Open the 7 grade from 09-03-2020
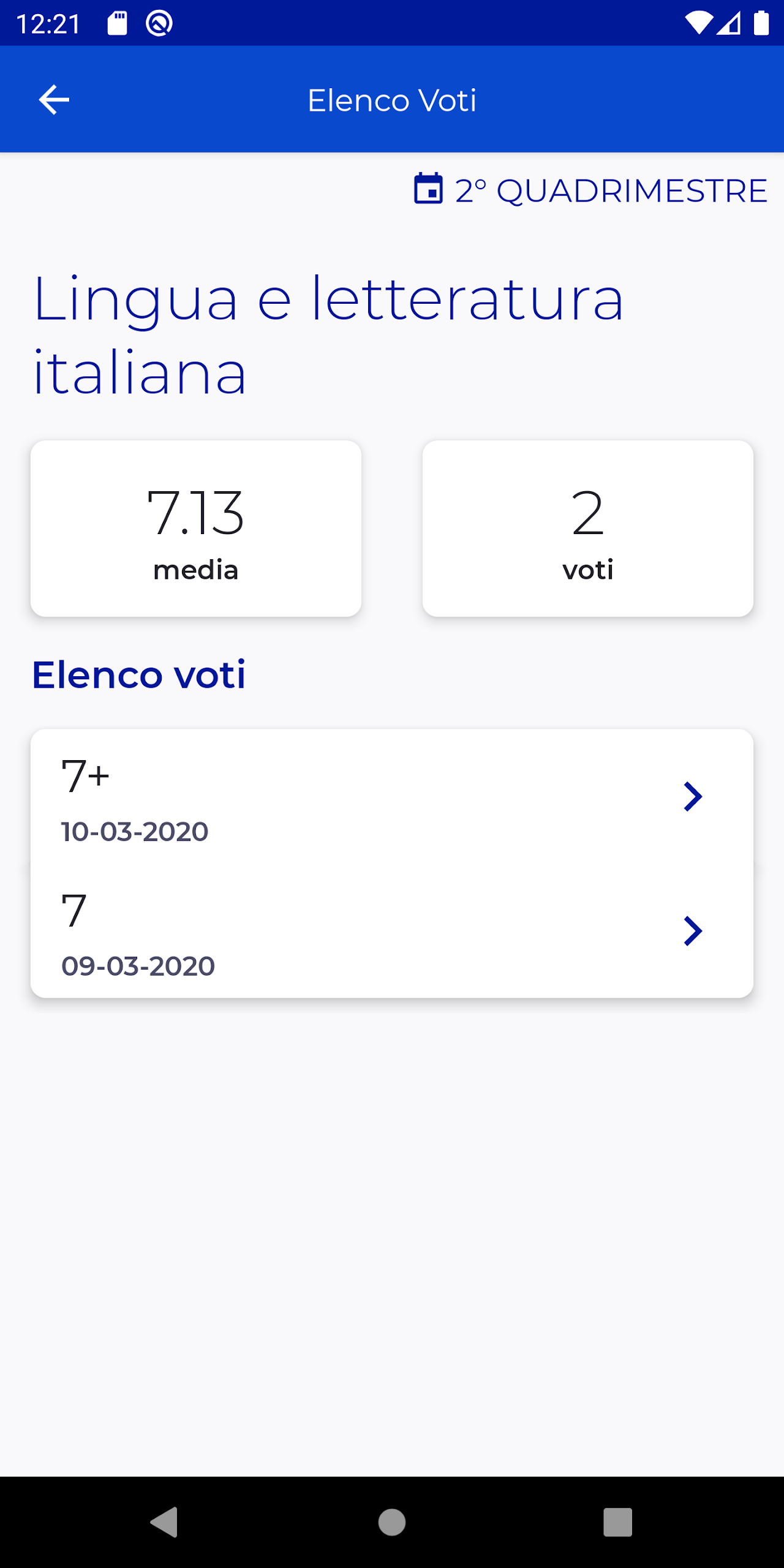The height and width of the screenshot is (1568, 784). (x=392, y=931)
